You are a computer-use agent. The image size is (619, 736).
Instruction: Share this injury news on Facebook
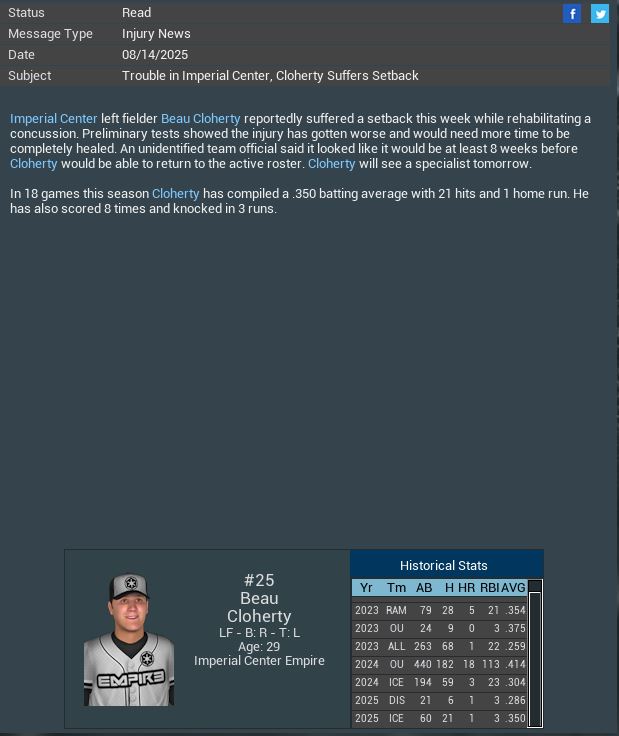pyautogui.click(x=572, y=13)
